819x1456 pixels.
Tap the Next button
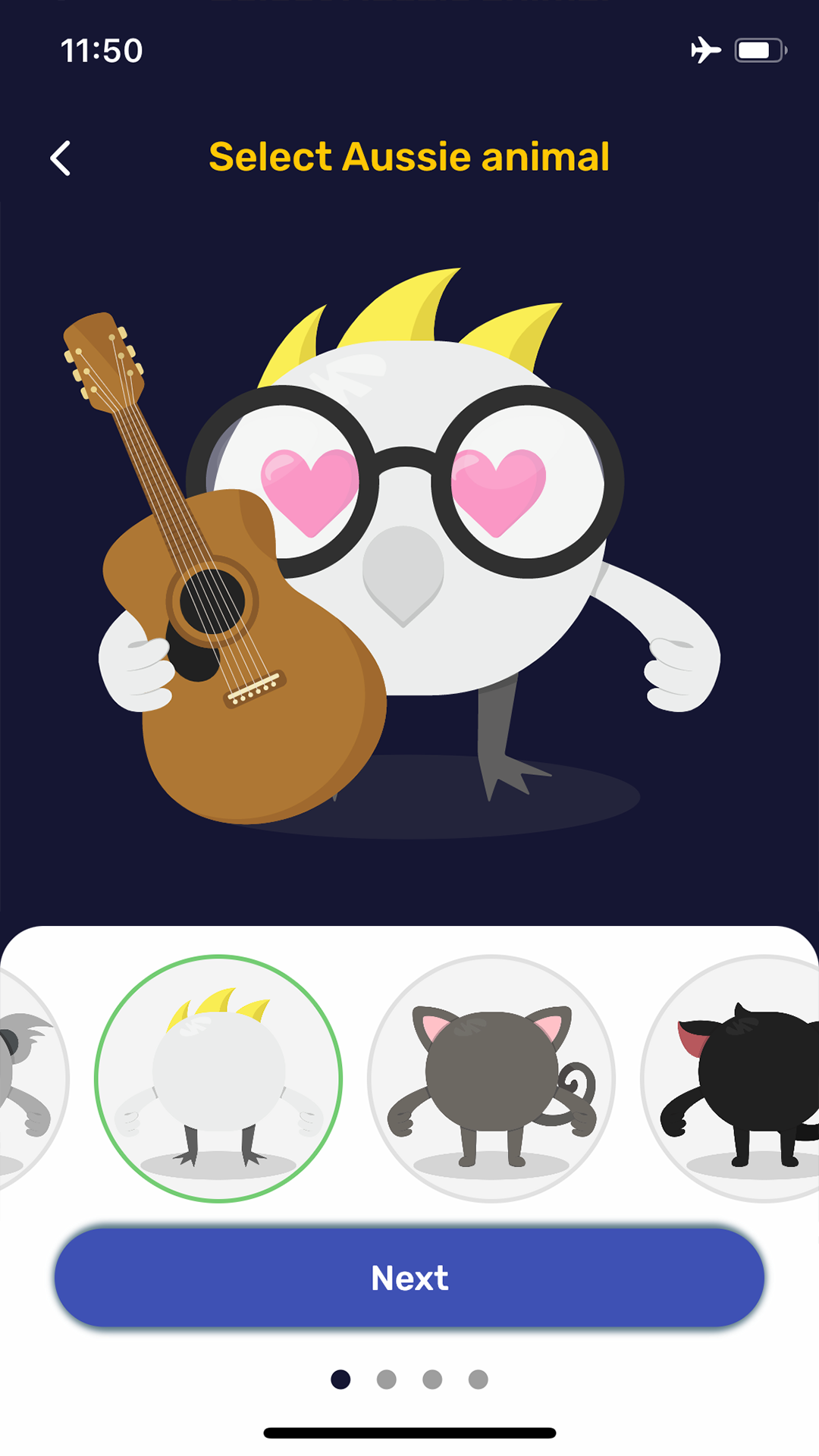point(409,1278)
